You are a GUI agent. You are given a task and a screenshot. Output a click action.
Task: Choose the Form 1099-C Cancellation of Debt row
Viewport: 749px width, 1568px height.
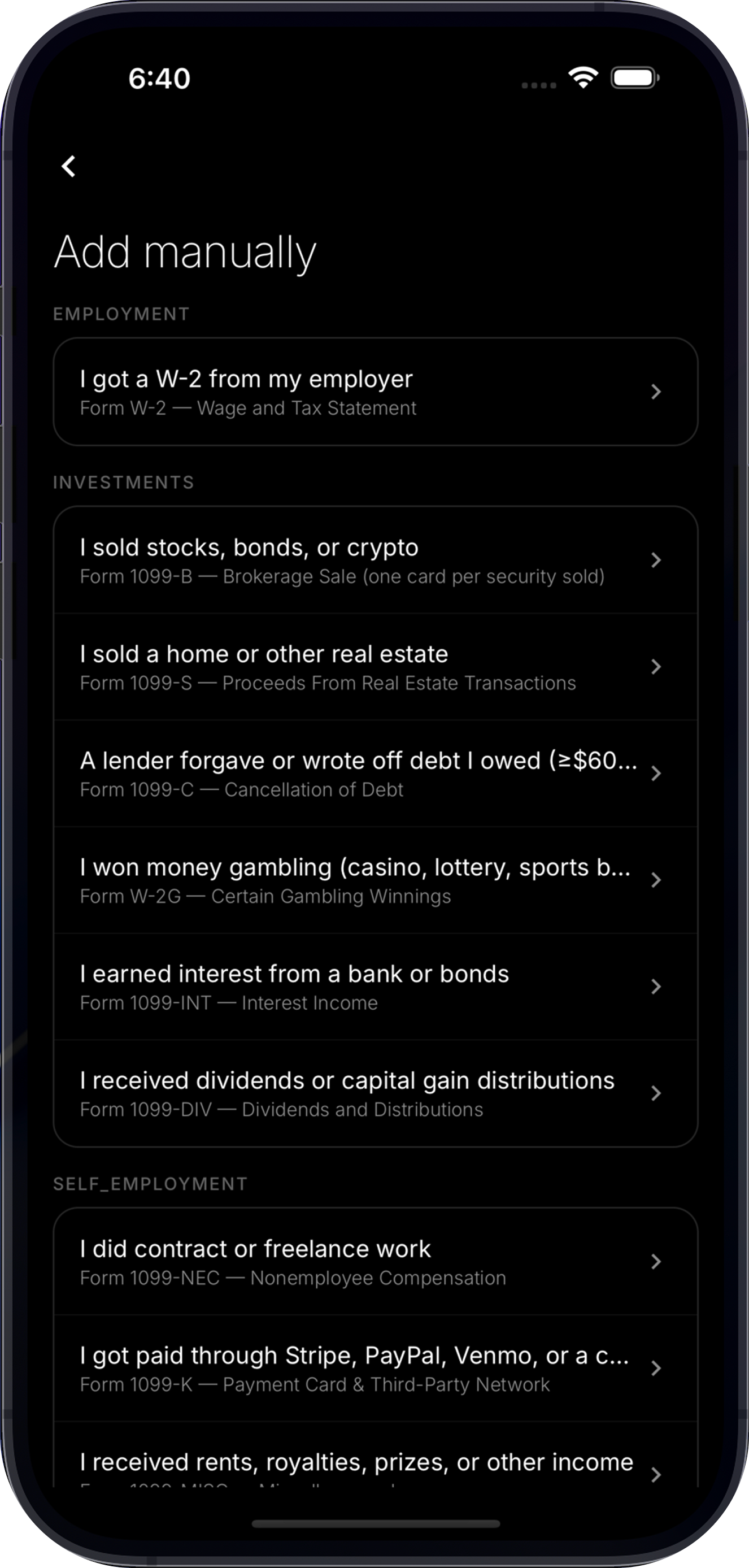coord(376,774)
